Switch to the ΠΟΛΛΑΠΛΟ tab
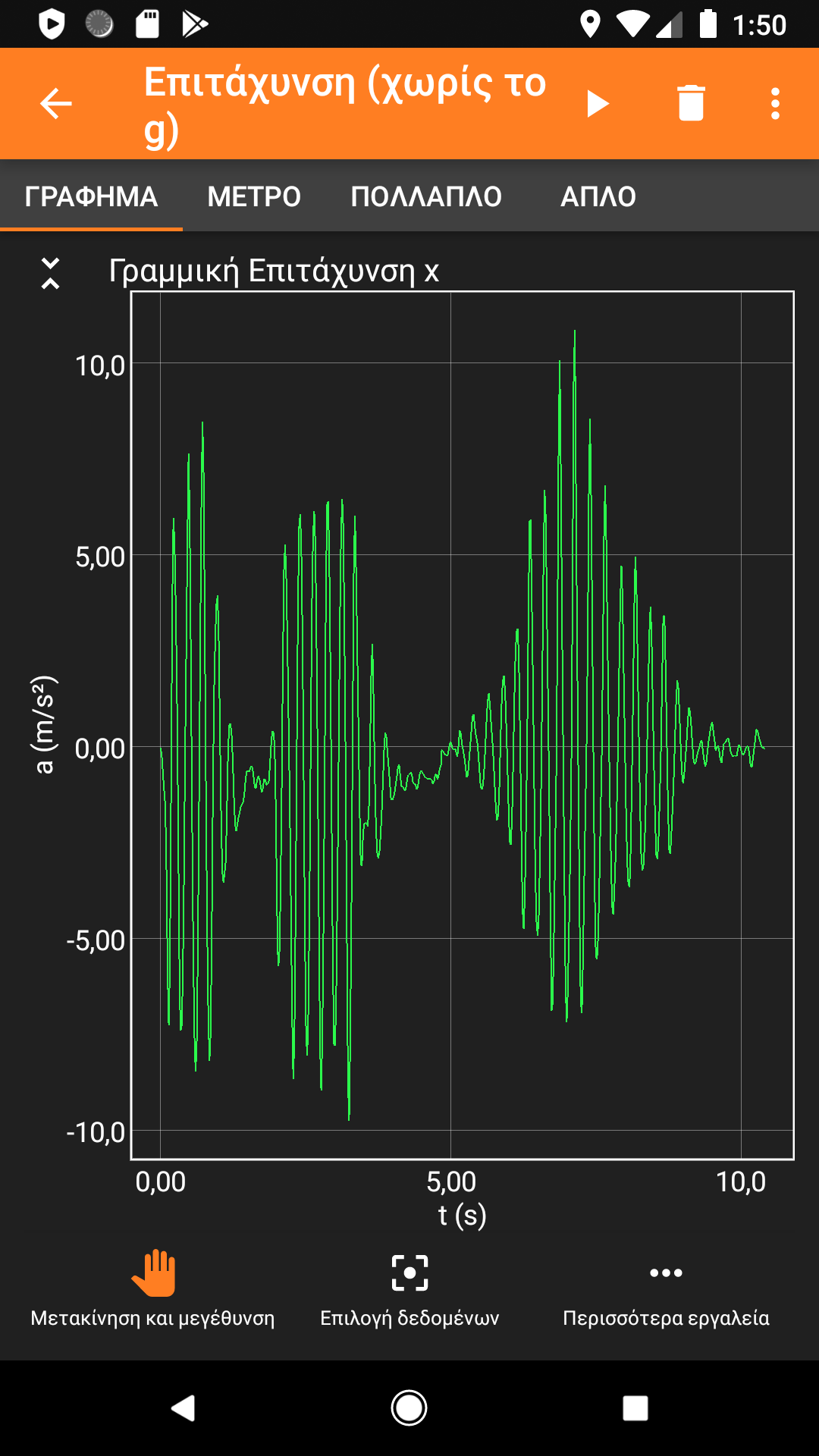Image resolution: width=819 pixels, height=1456 pixels. [426, 196]
